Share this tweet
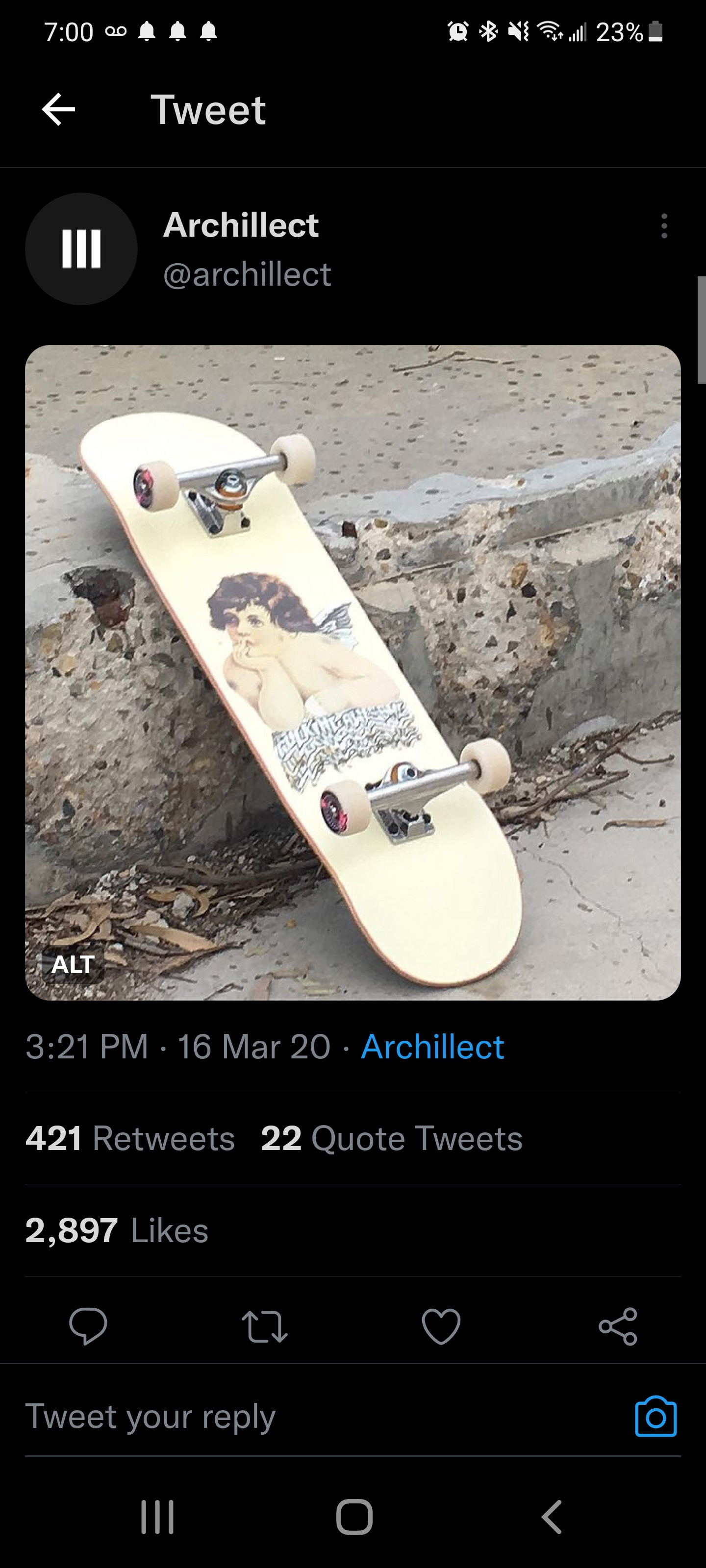This screenshot has width=706, height=1568. coord(618,1326)
